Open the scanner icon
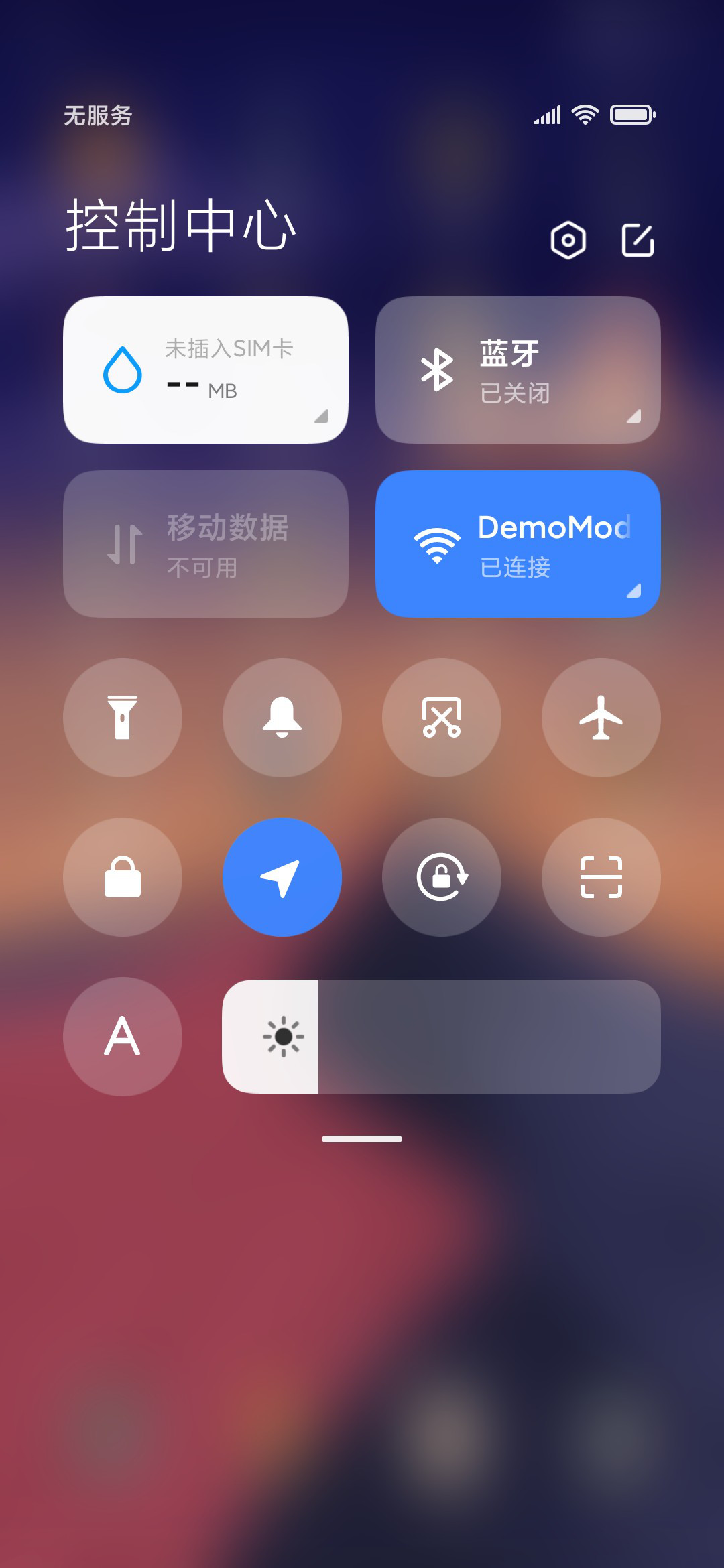The height and width of the screenshot is (1568, 724). tap(601, 877)
